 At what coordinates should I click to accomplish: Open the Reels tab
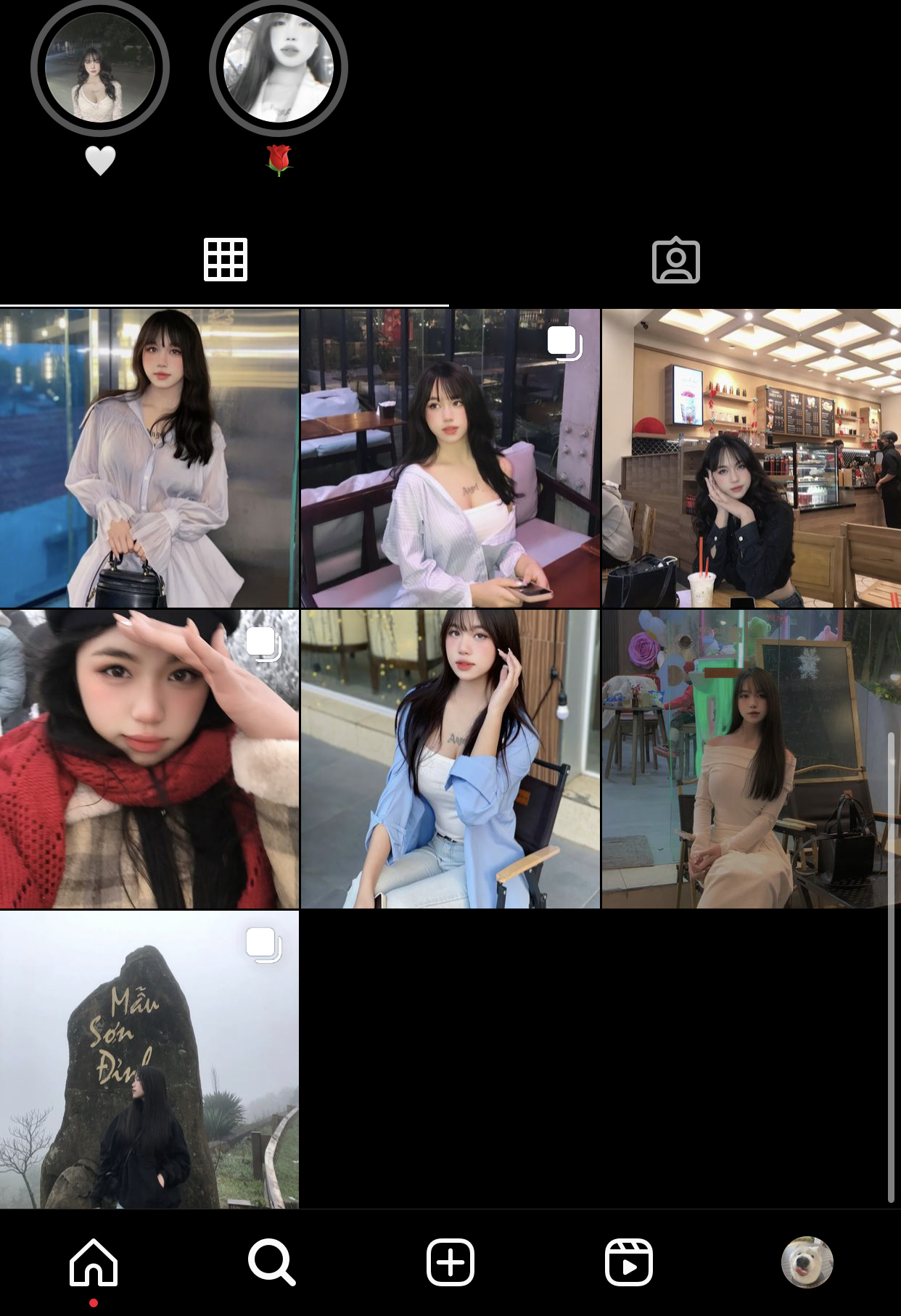point(629,1262)
